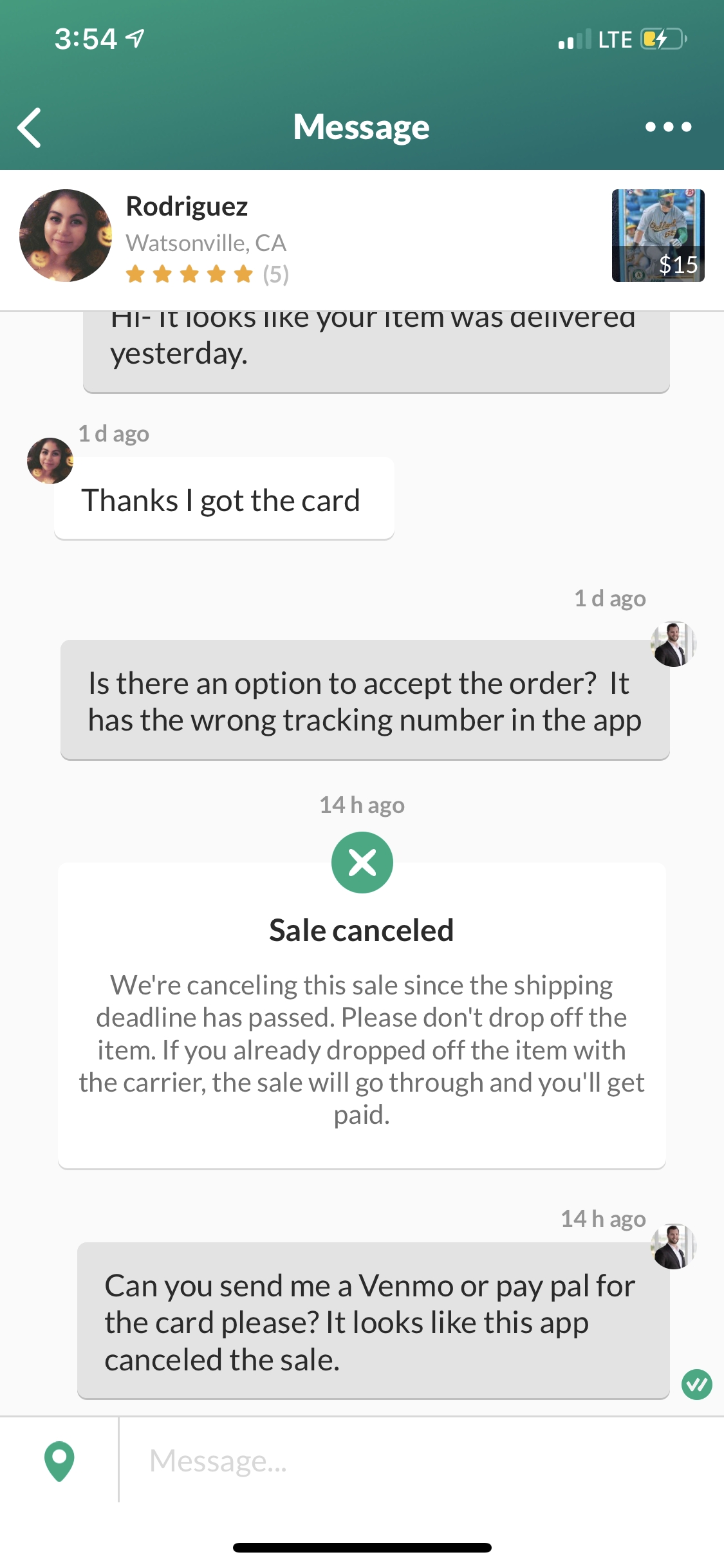
Task: Tap the 'Rodriguez' seller name
Action: coord(187,206)
